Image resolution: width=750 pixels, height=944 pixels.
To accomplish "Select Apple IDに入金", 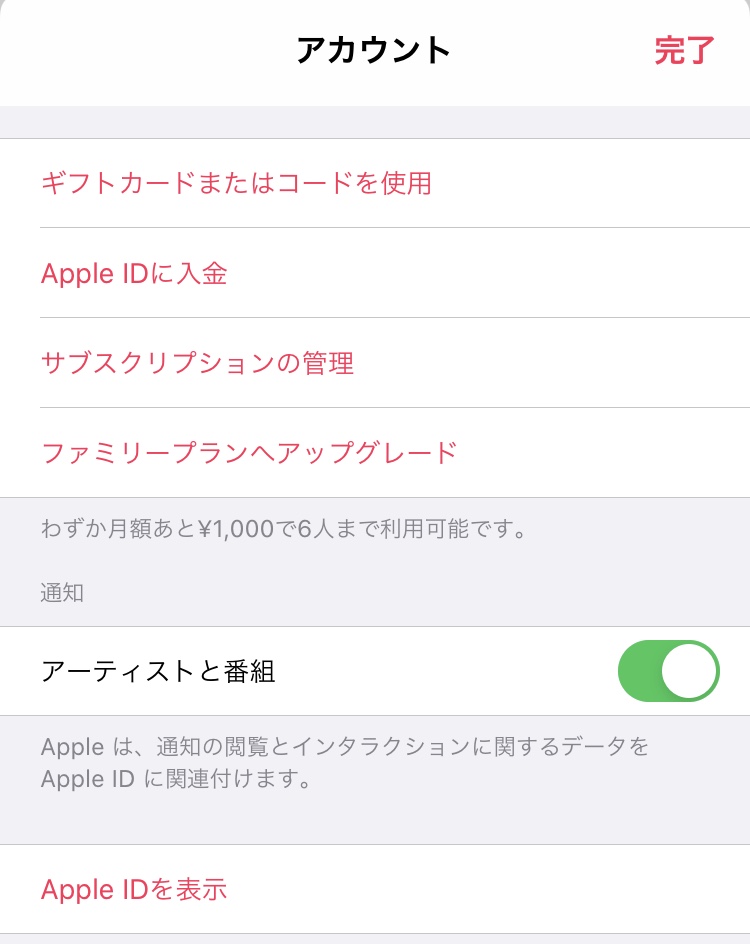I will coord(135,274).
